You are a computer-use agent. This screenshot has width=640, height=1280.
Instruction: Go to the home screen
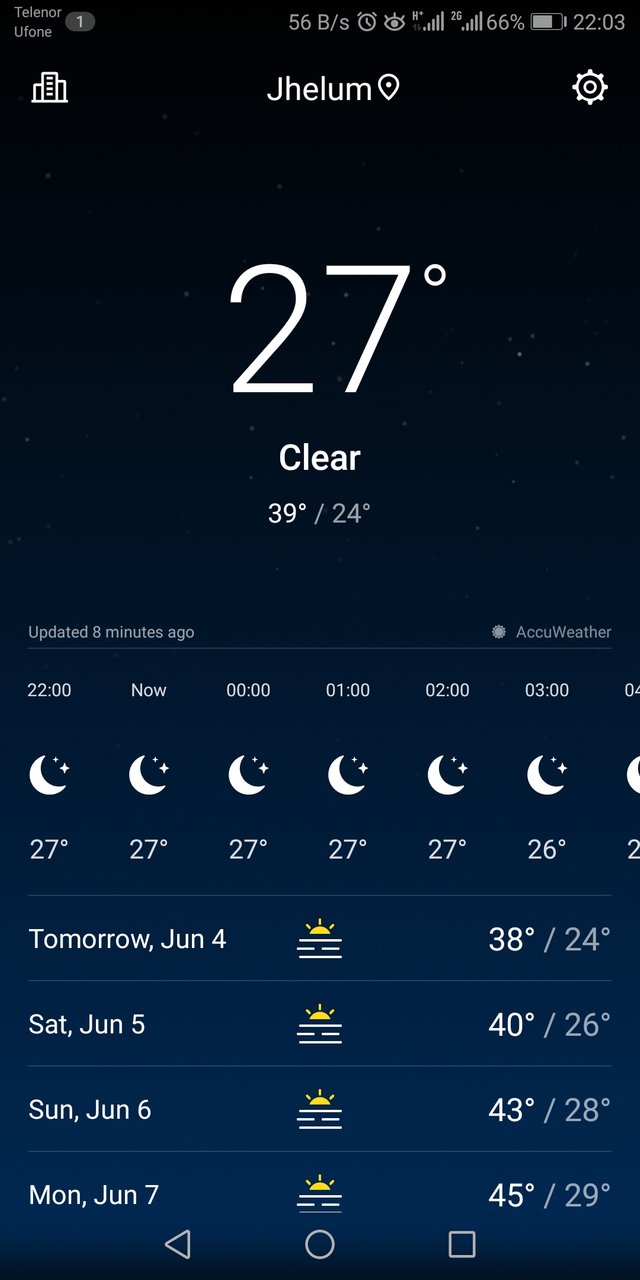320,1244
